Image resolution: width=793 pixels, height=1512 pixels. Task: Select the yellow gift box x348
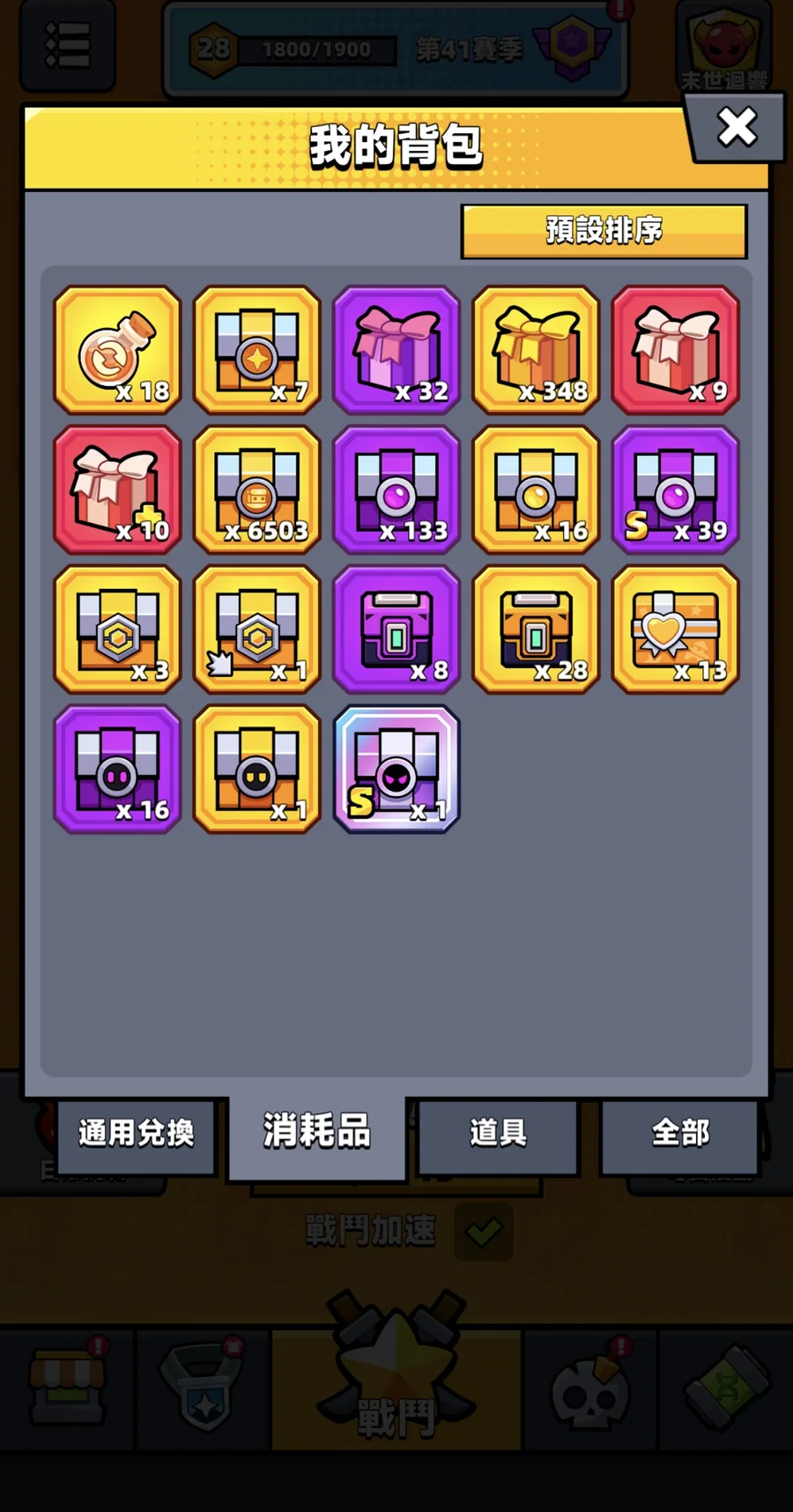pyautogui.click(x=536, y=350)
